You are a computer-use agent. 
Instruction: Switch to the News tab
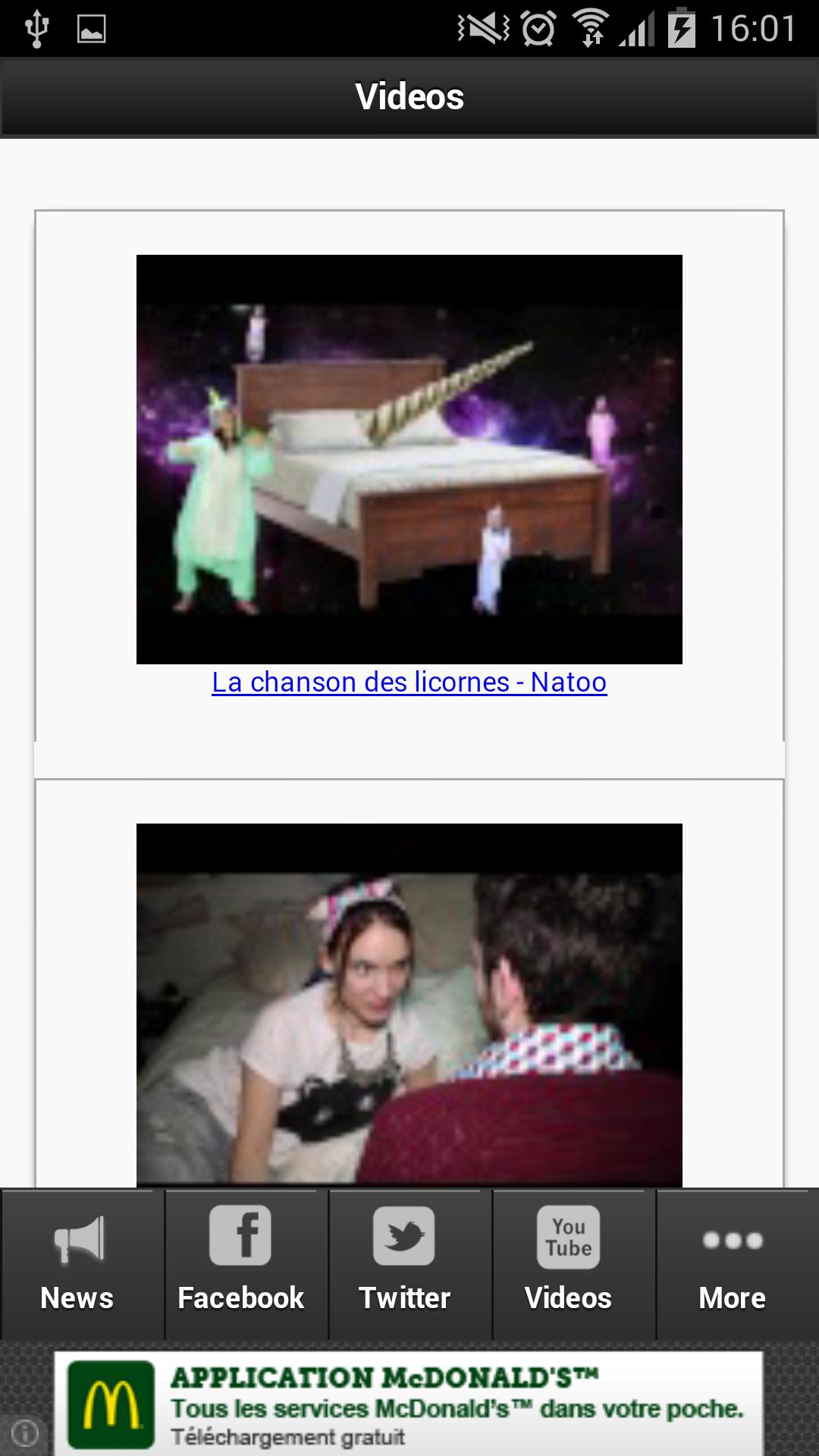(77, 1265)
